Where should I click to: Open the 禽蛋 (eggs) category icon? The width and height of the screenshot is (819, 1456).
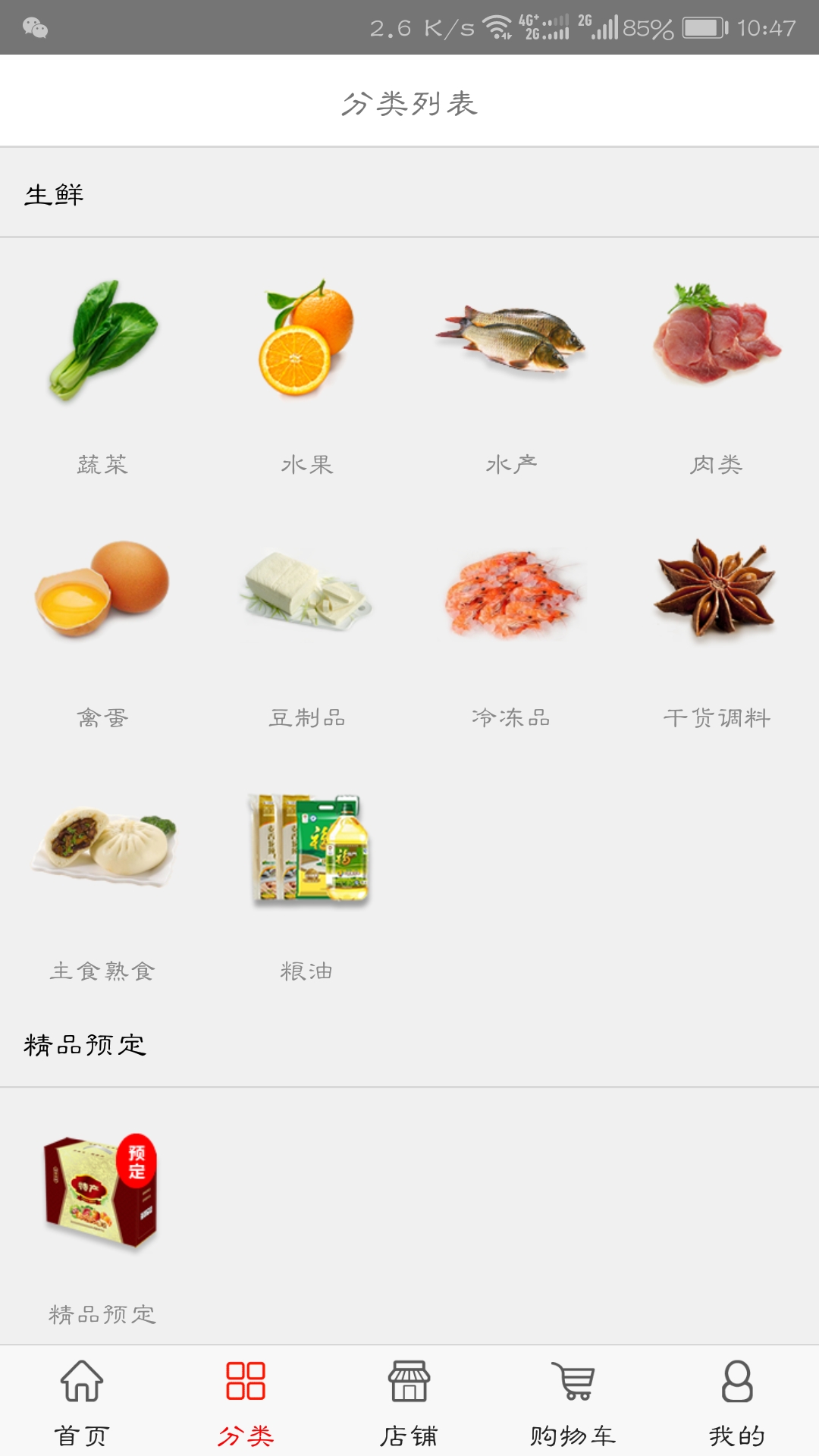point(102,595)
